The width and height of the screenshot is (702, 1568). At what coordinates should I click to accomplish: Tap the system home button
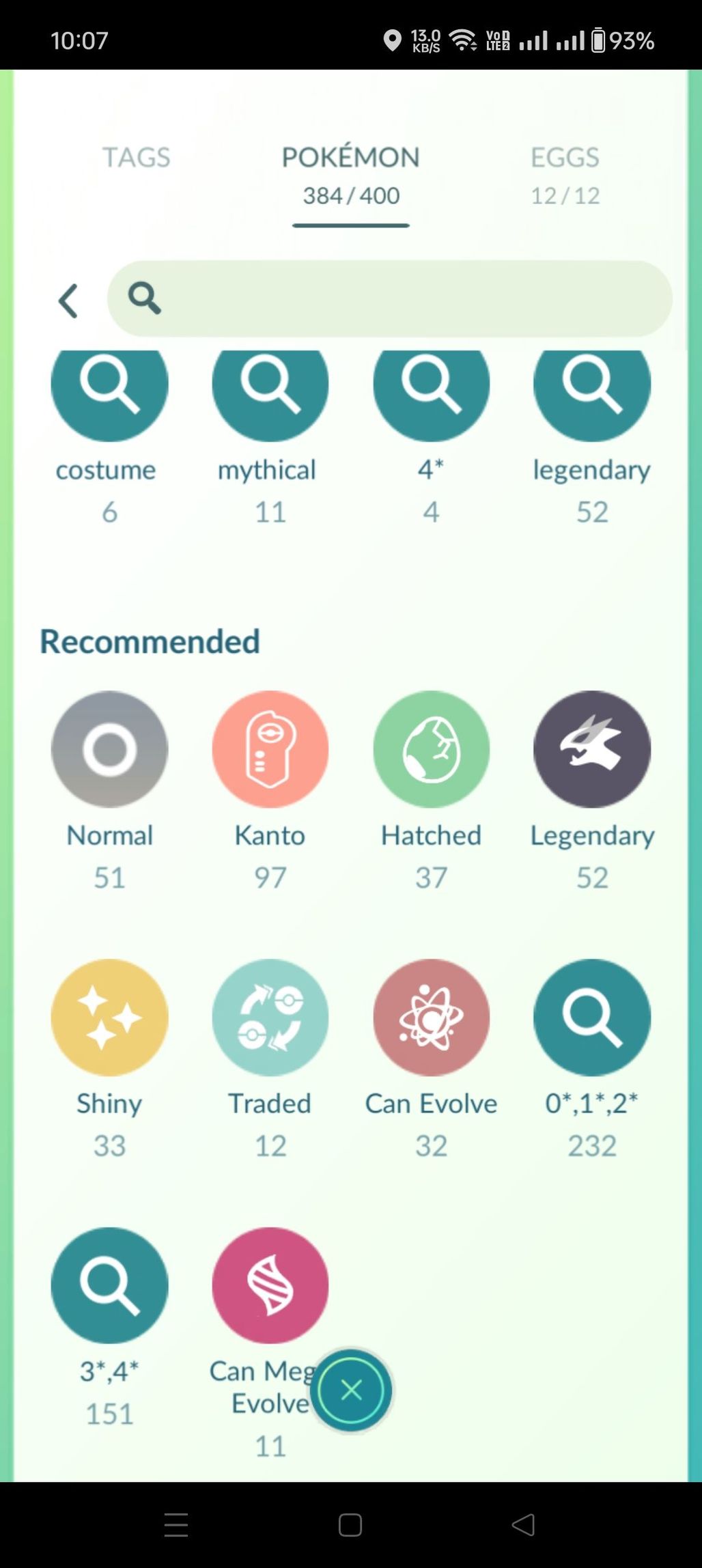click(350, 1525)
